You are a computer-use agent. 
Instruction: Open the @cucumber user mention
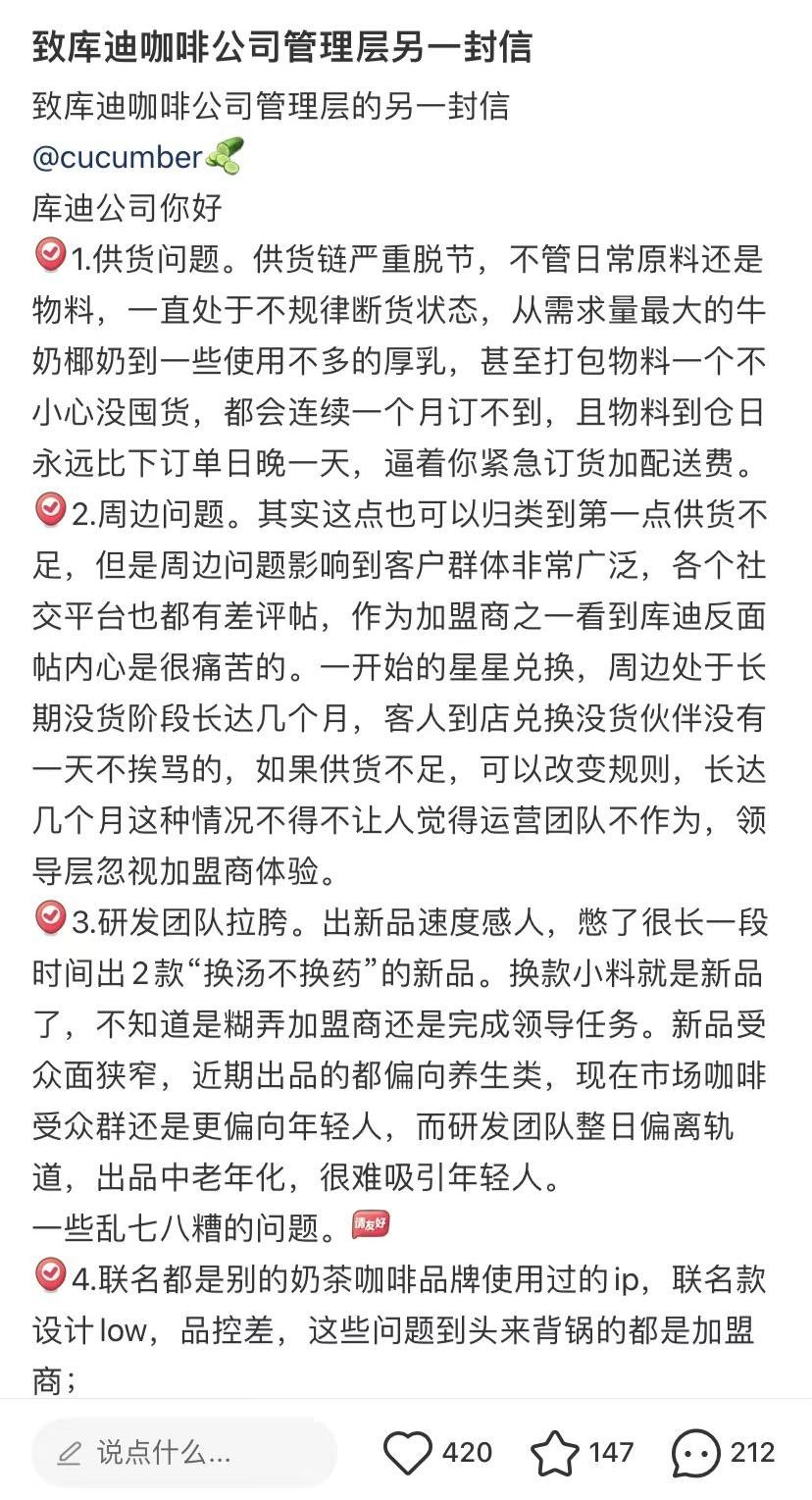click(x=118, y=157)
